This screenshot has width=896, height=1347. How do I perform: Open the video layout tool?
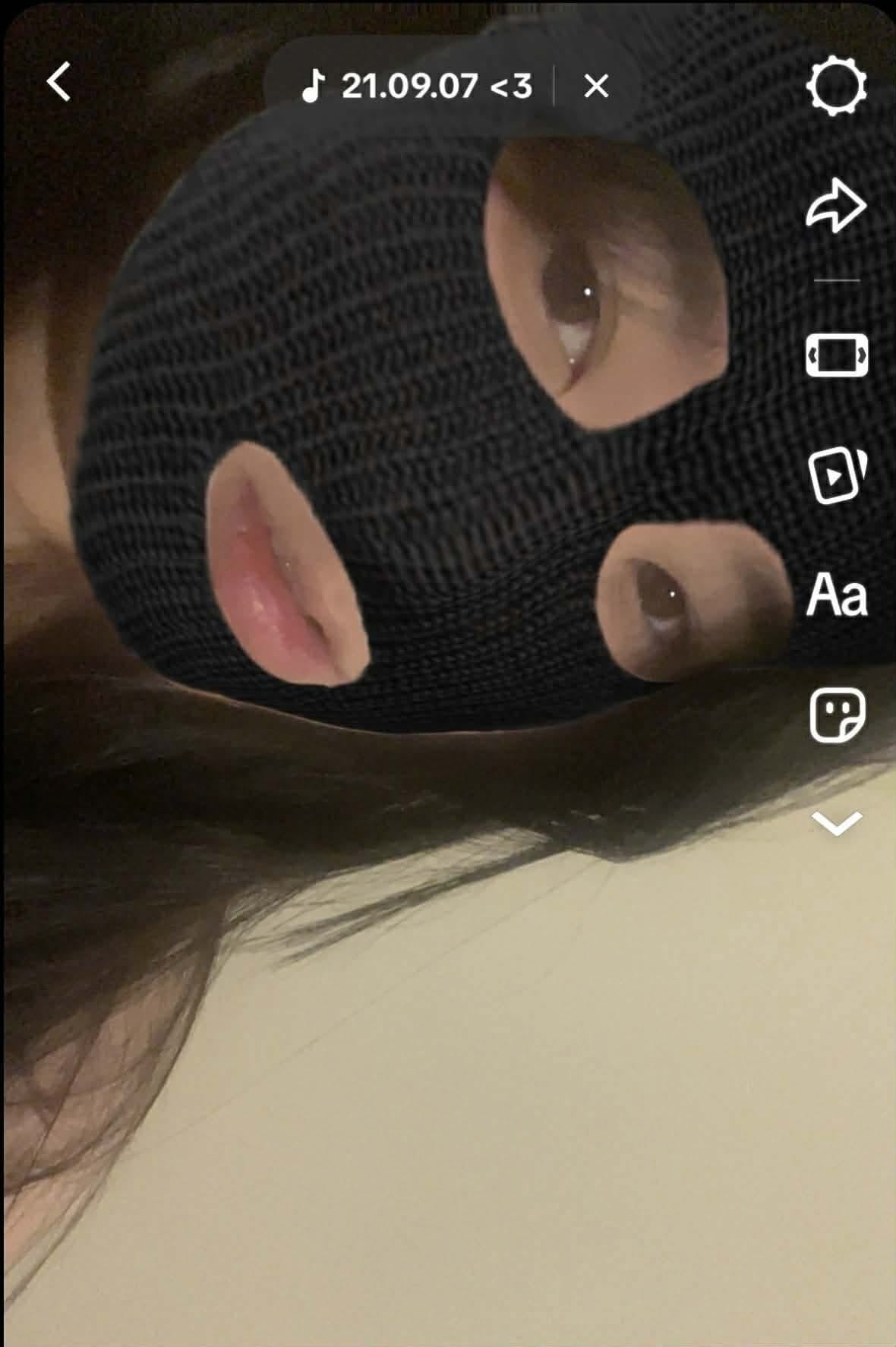836,355
